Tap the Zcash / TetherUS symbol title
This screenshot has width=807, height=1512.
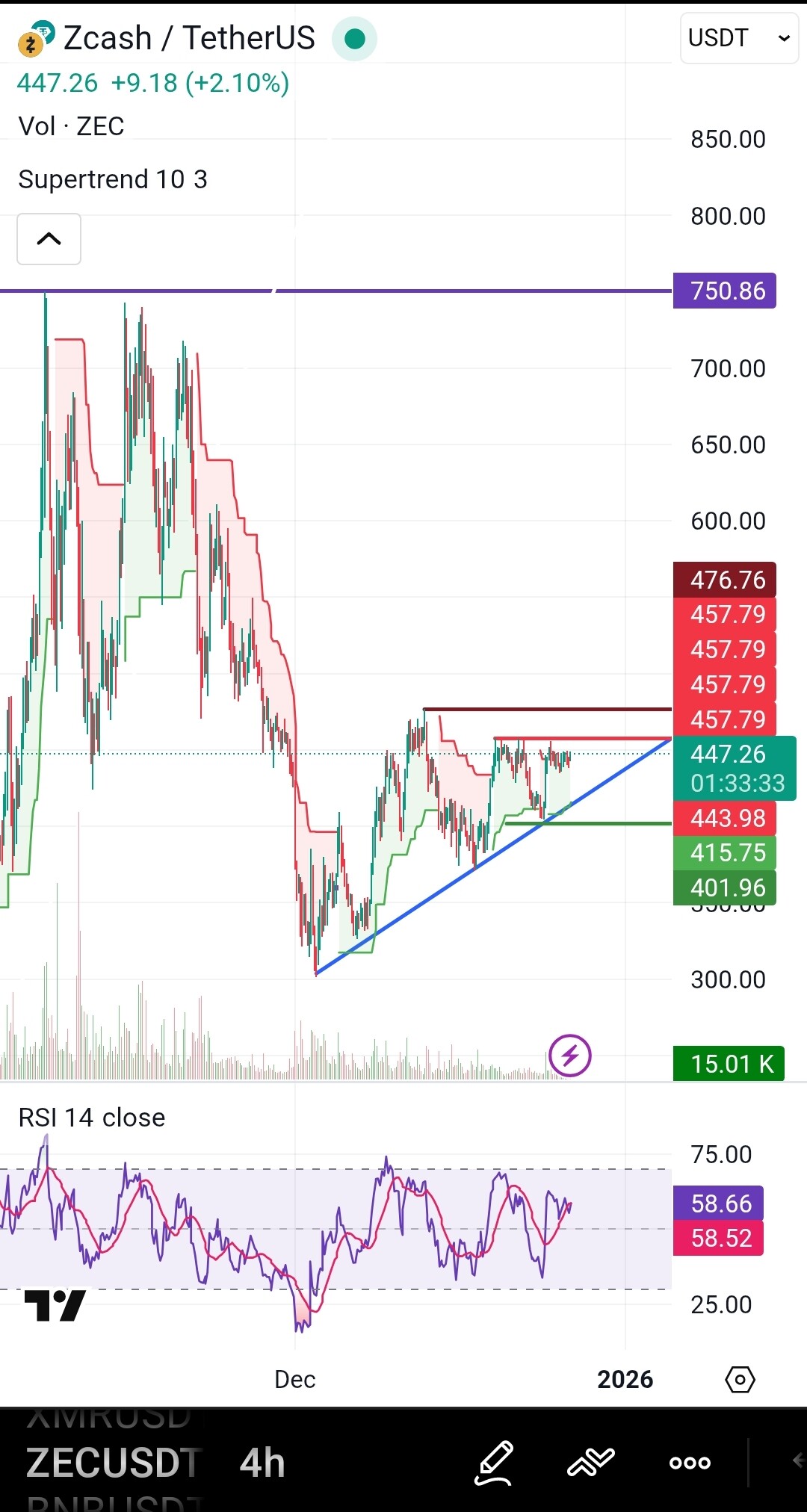(x=189, y=38)
